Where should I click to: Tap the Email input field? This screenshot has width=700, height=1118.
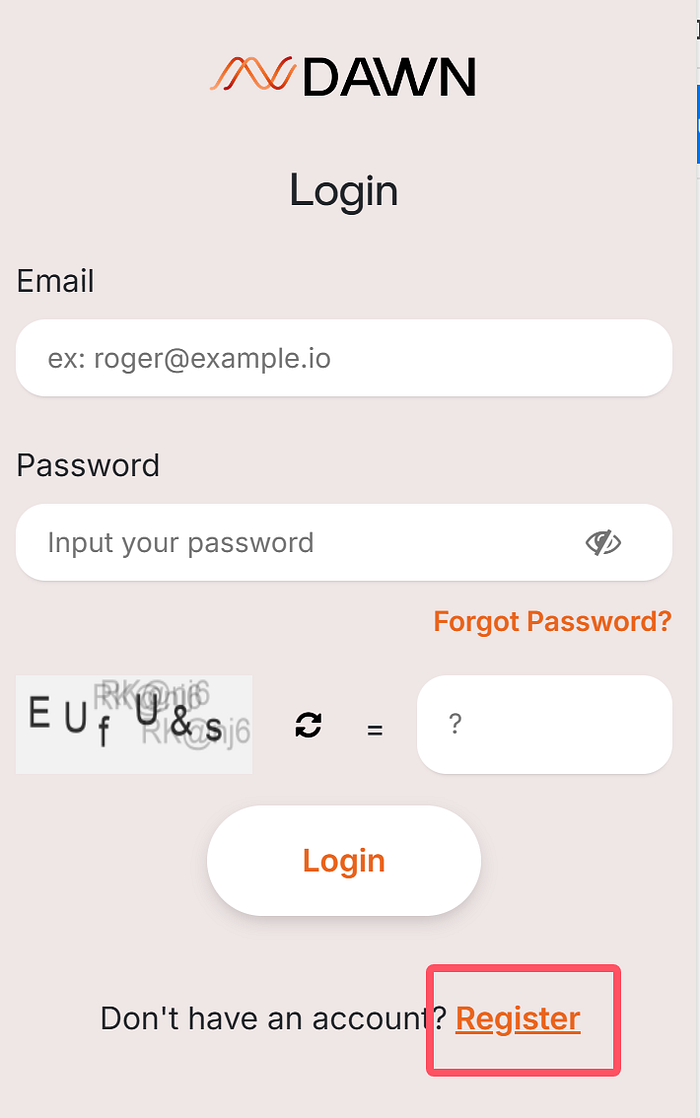pyautogui.click(x=343, y=358)
